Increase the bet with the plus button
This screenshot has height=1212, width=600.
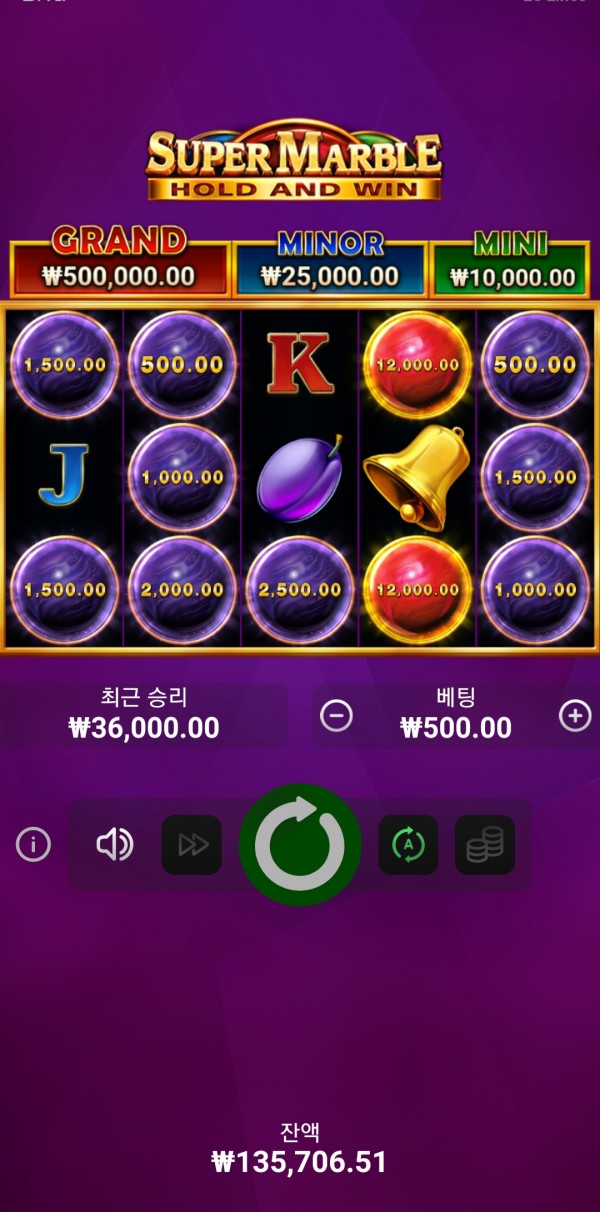point(575,715)
